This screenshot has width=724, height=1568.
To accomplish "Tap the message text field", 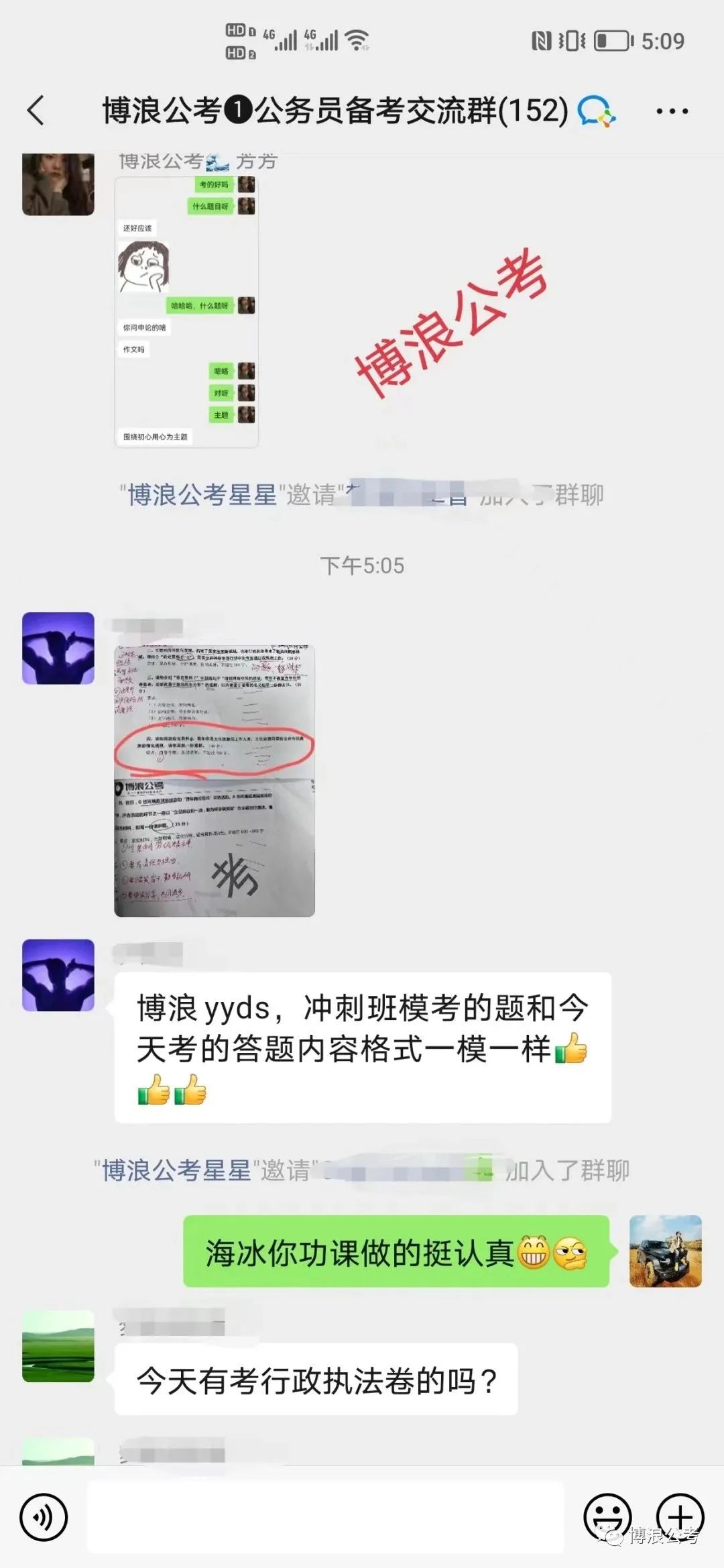I will tap(326, 1517).
